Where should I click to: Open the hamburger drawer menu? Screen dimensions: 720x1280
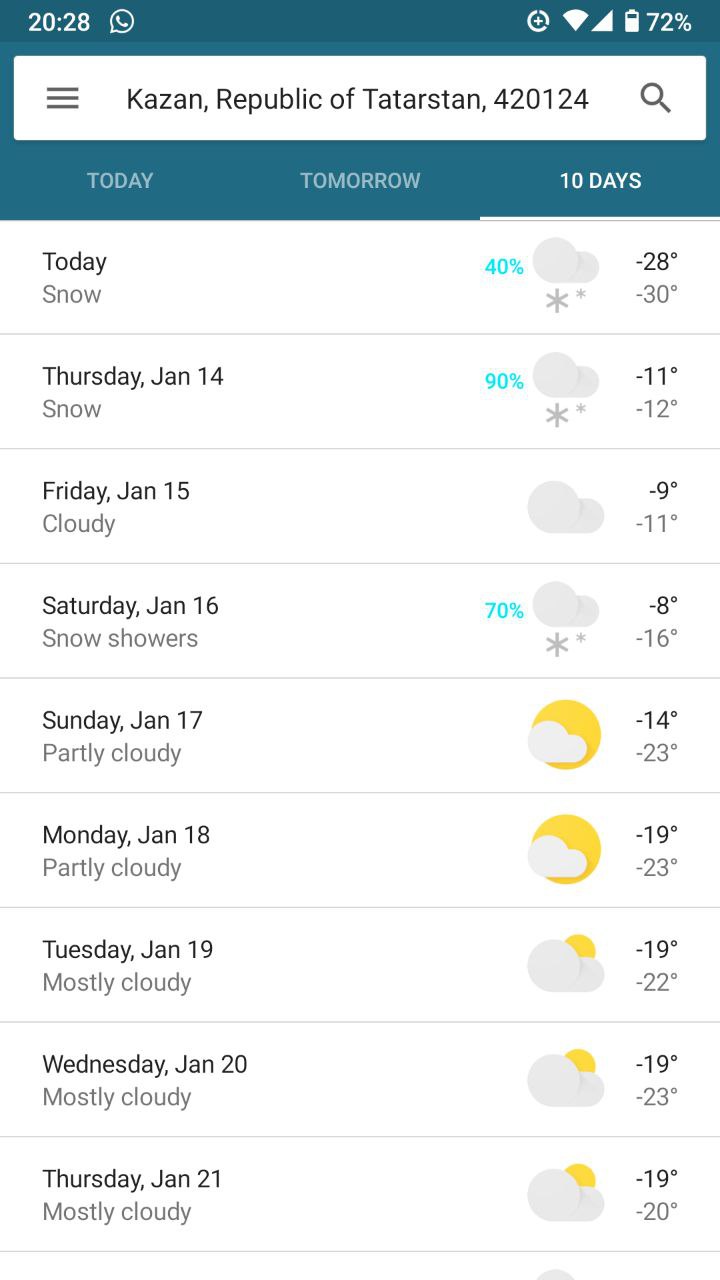[62, 98]
